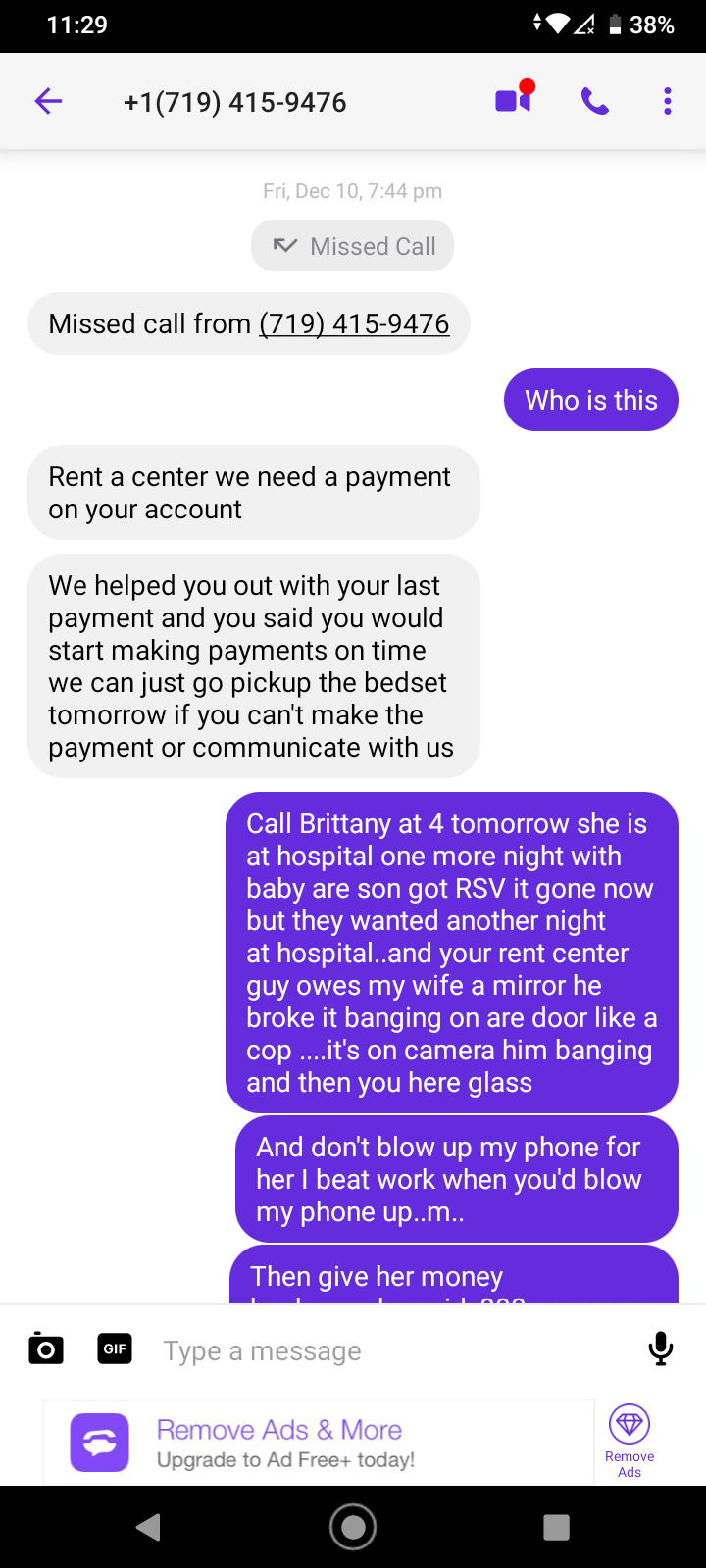Toggle the red notification dot on video icon
706x1568 pixels.
pos(526,85)
